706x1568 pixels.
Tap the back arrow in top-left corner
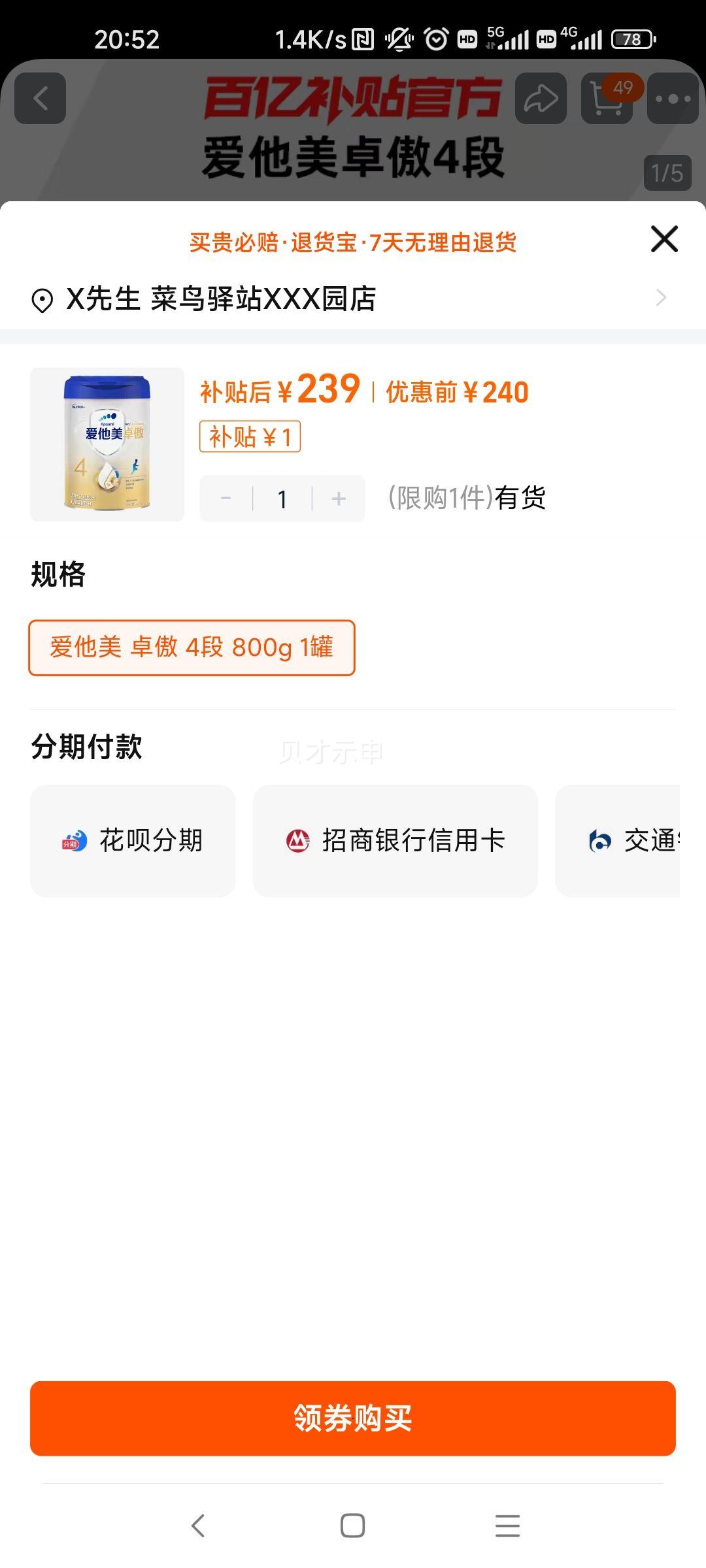point(39,98)
